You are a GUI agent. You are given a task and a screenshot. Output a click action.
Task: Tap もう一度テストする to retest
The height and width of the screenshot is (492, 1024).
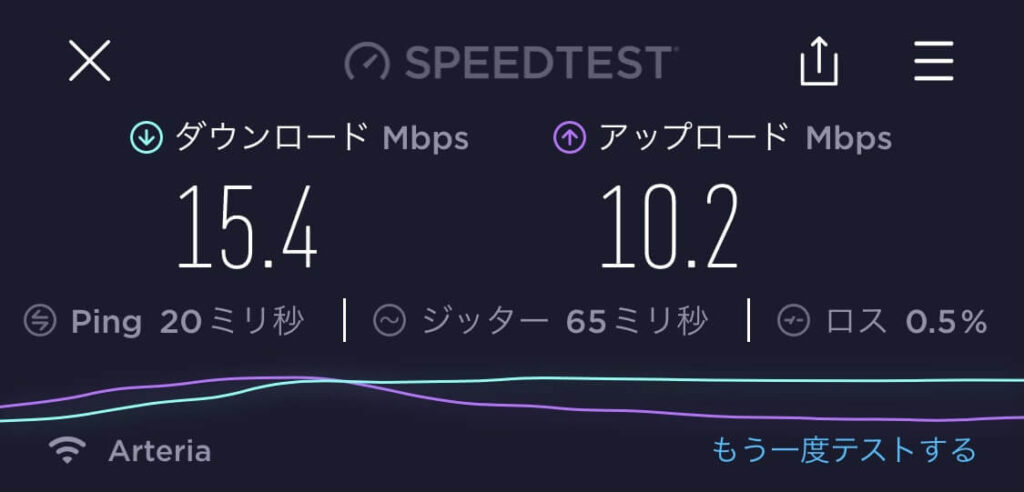(843, 450)
